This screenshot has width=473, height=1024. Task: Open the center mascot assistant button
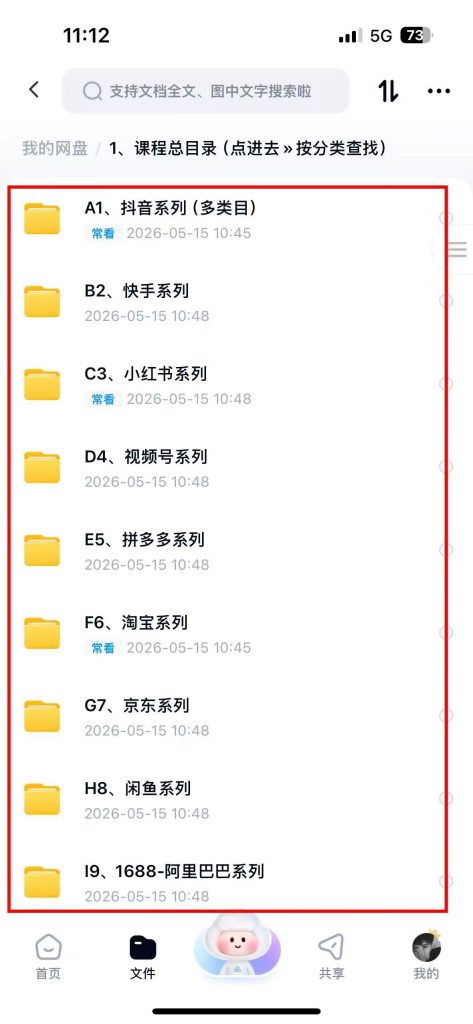236,946
